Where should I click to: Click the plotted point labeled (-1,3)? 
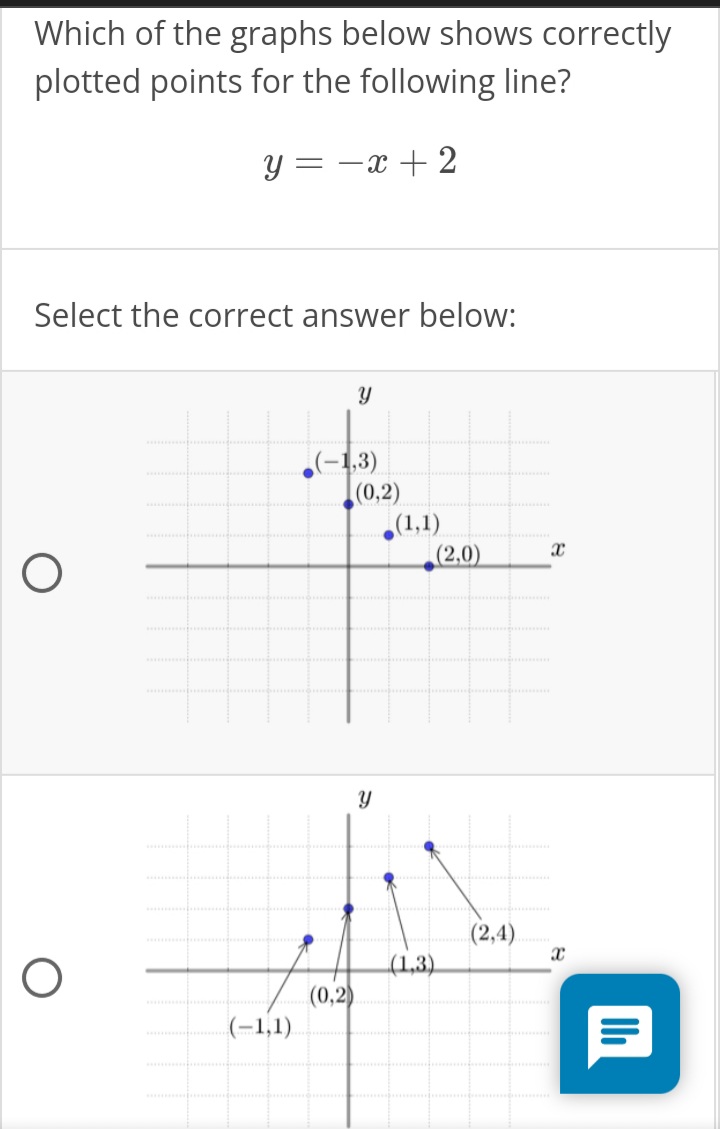306,471
